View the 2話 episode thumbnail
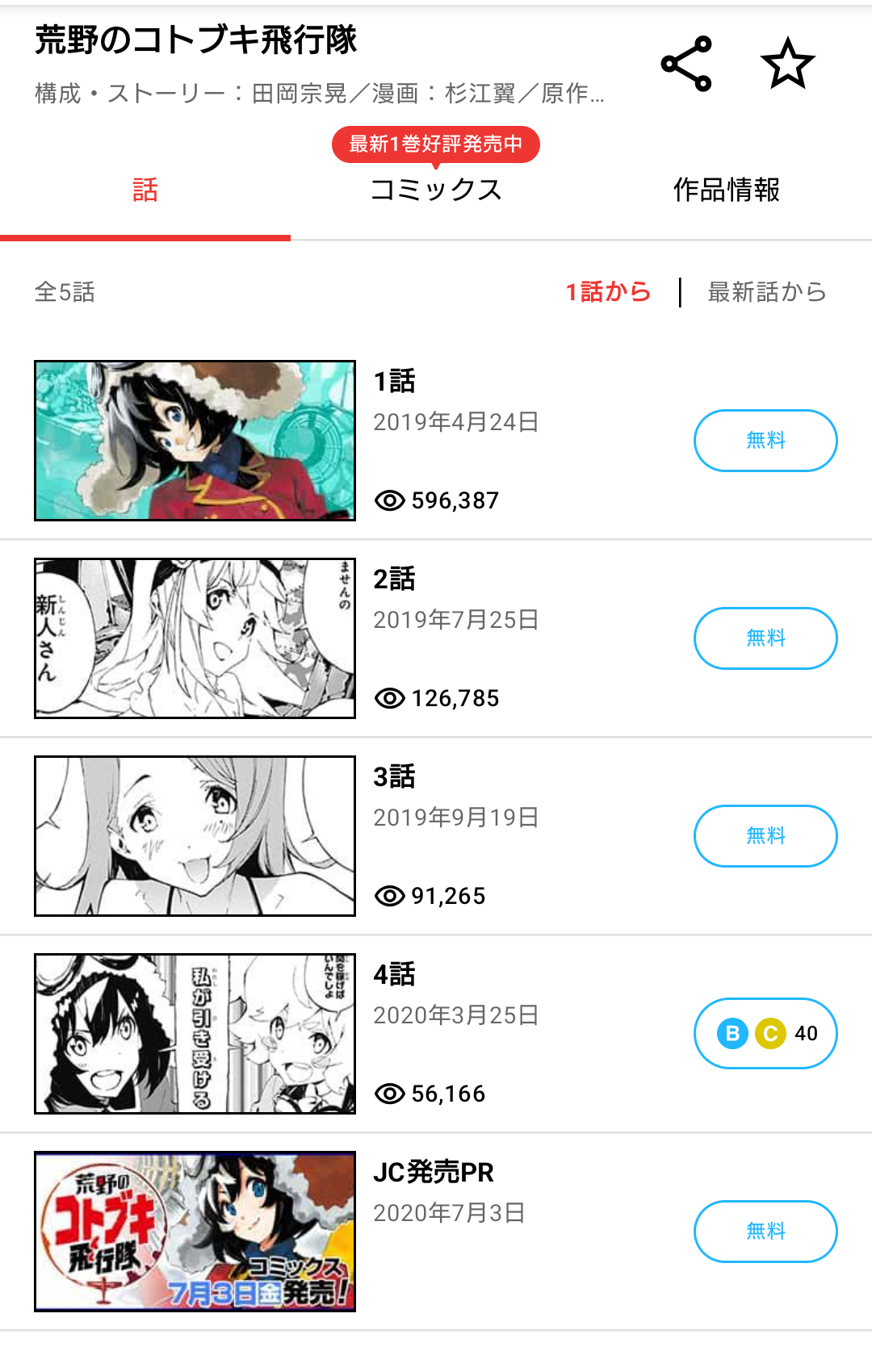872x1372 pixels. point(195,638)
